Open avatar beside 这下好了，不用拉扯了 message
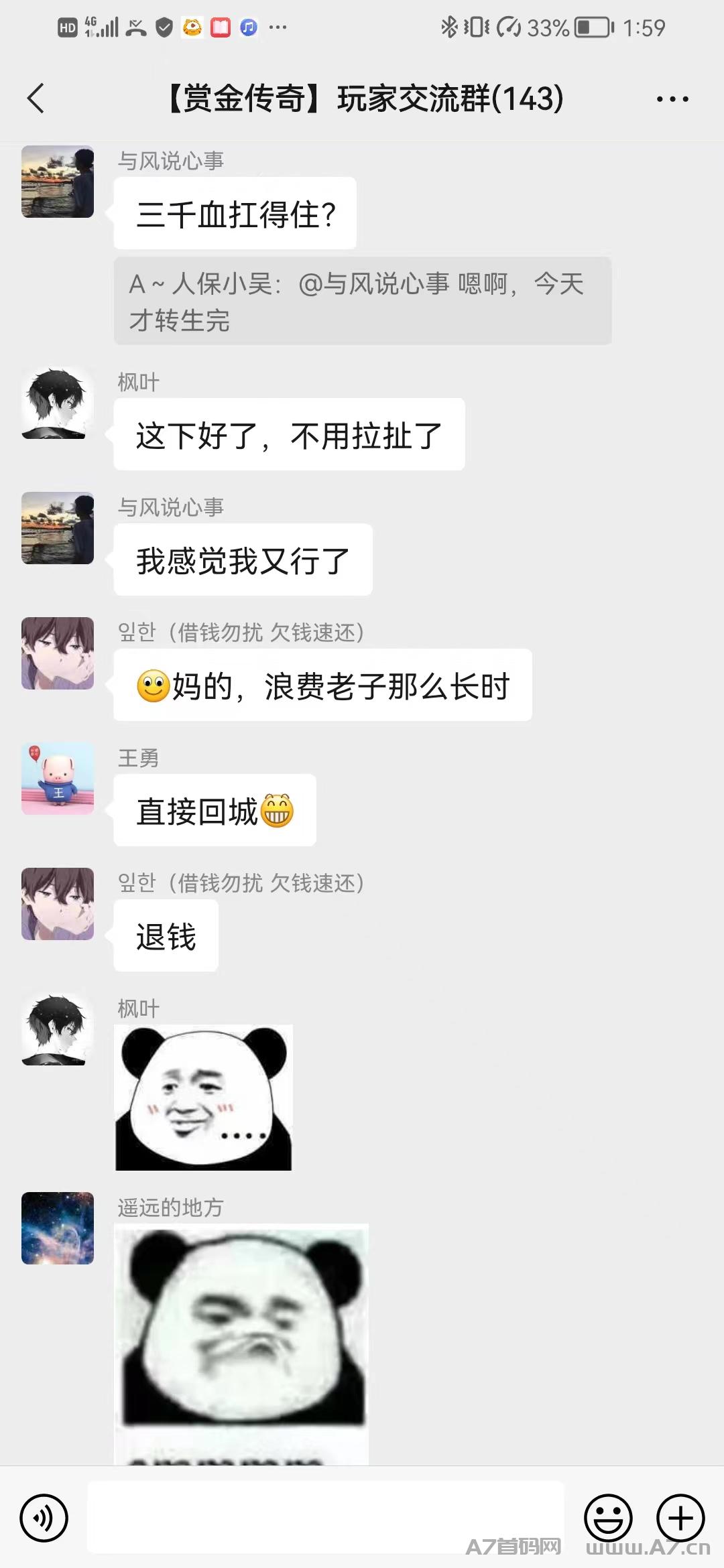The height and width of the screenshot is (1568, 724). point(58,403)
